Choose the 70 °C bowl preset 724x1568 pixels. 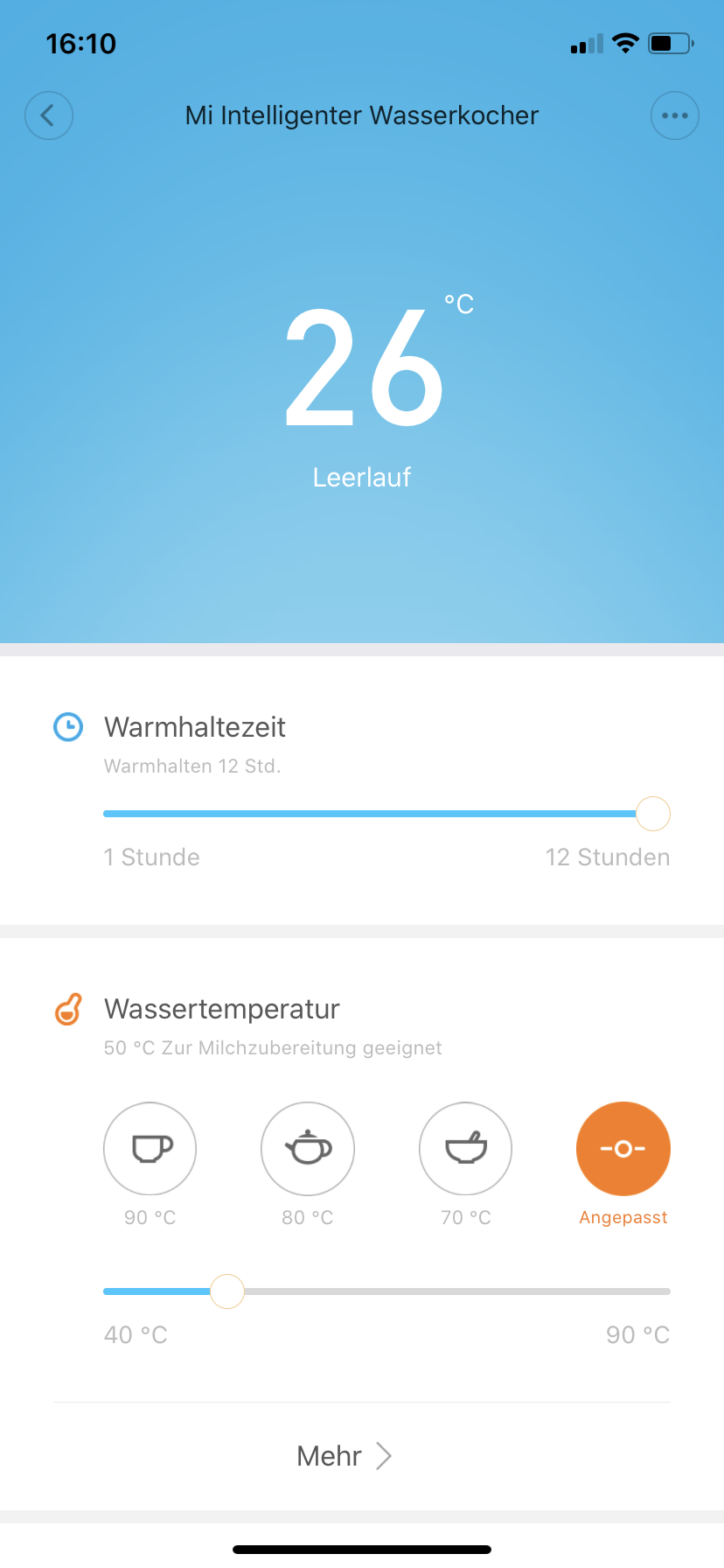[x=465, y=1148]
